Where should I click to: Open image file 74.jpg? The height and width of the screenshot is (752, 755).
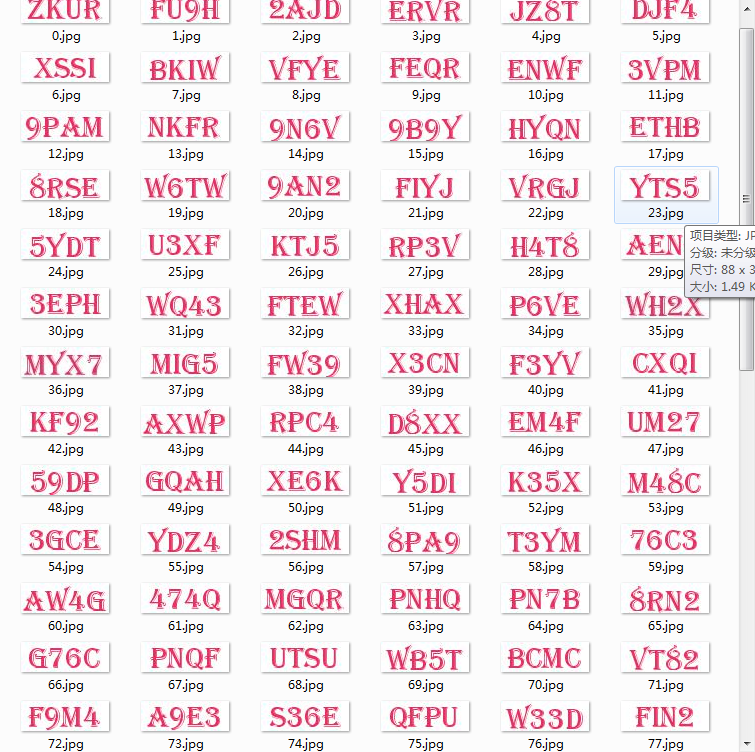pos(305,717)
